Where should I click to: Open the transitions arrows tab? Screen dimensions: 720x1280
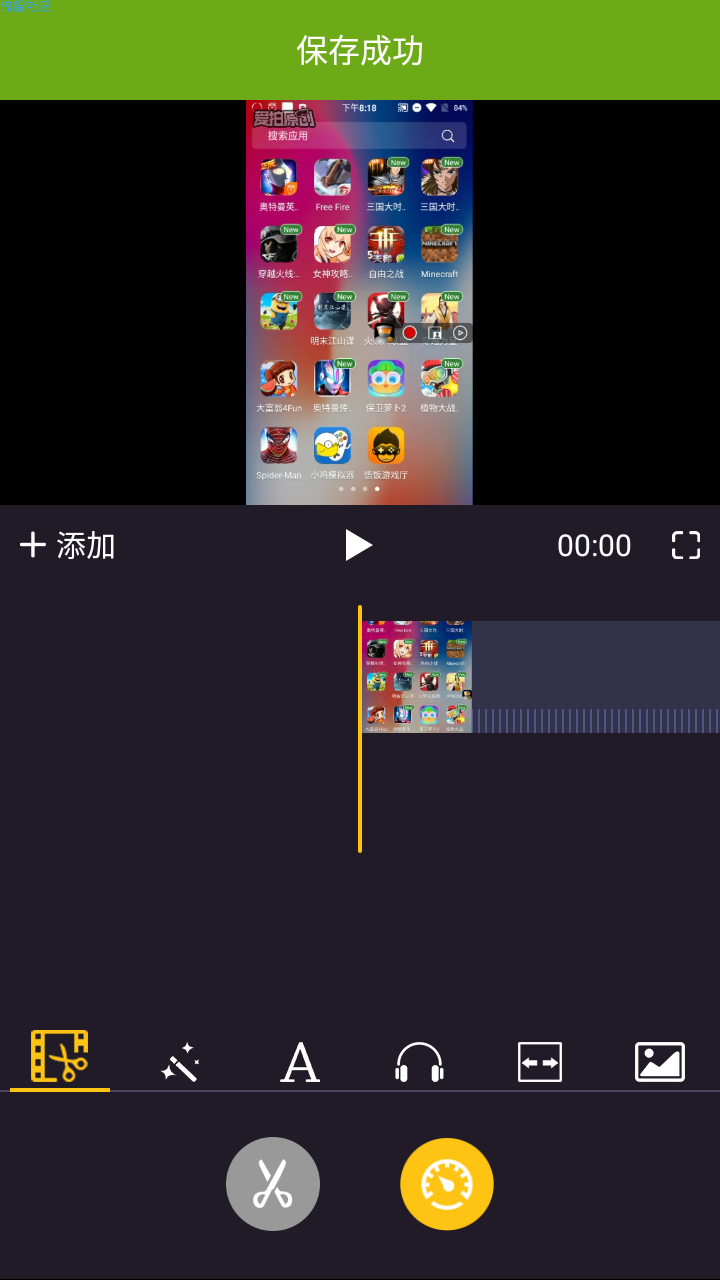[x=540, y=1062]
